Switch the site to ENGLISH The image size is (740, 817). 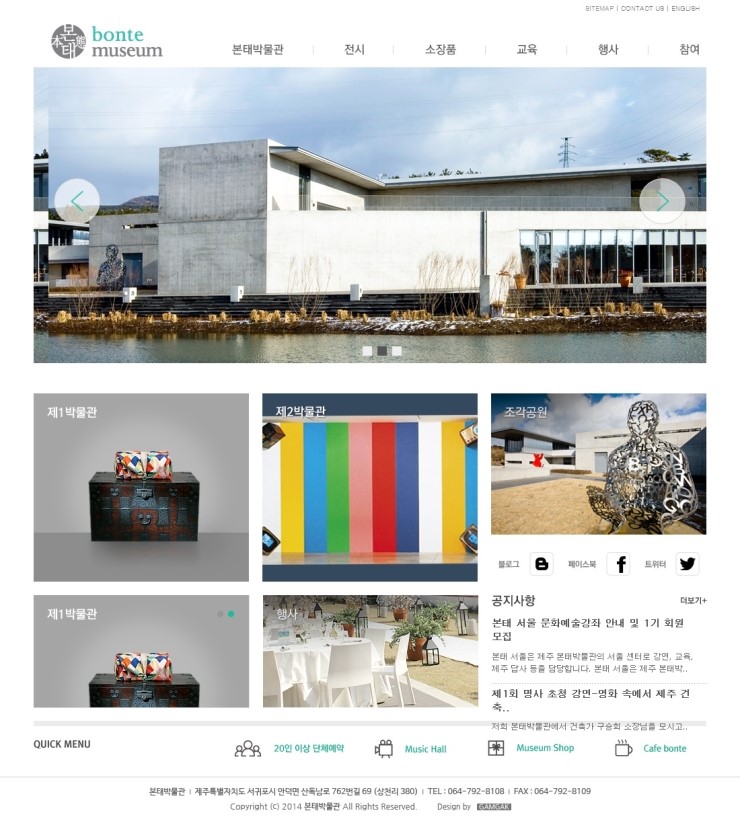[x=685, y=8]
